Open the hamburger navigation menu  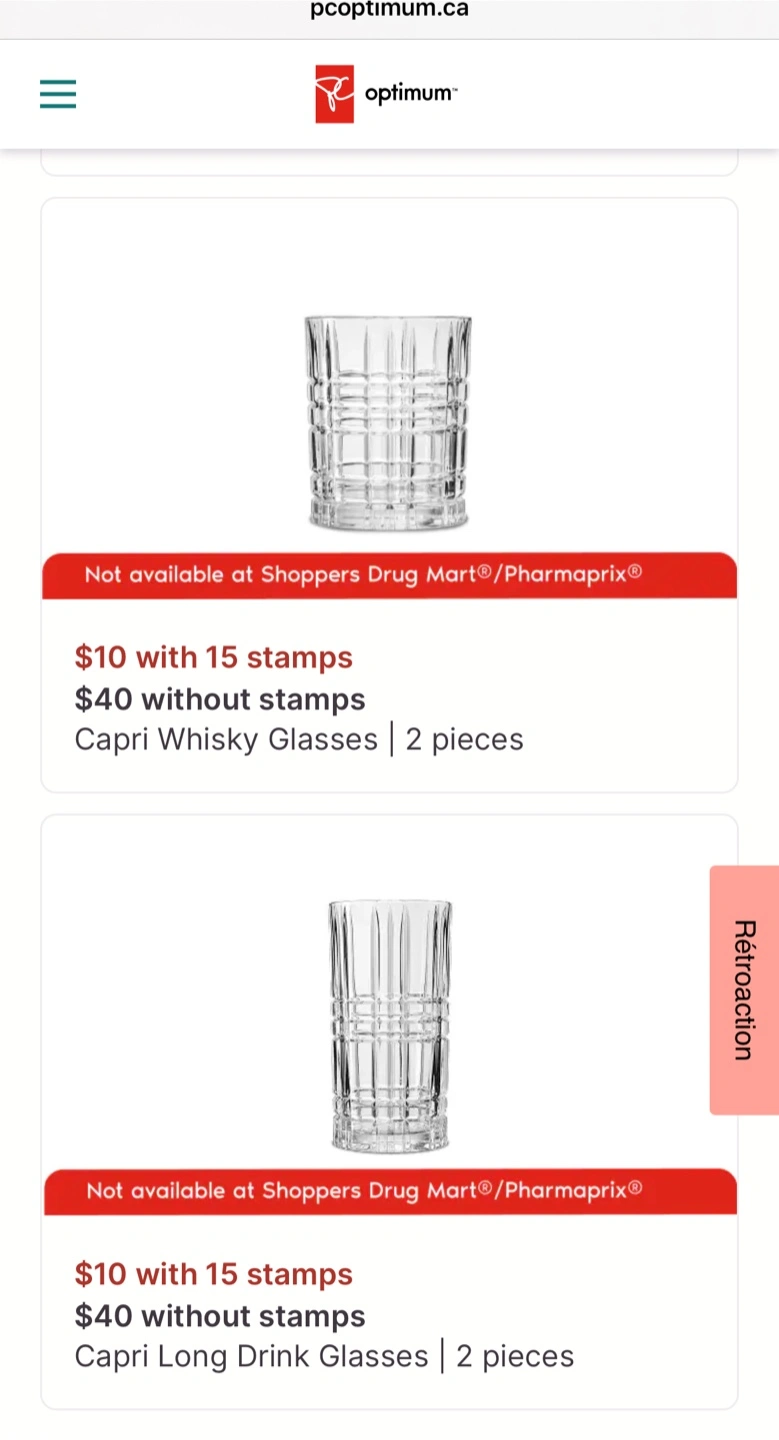pos(58,94)
